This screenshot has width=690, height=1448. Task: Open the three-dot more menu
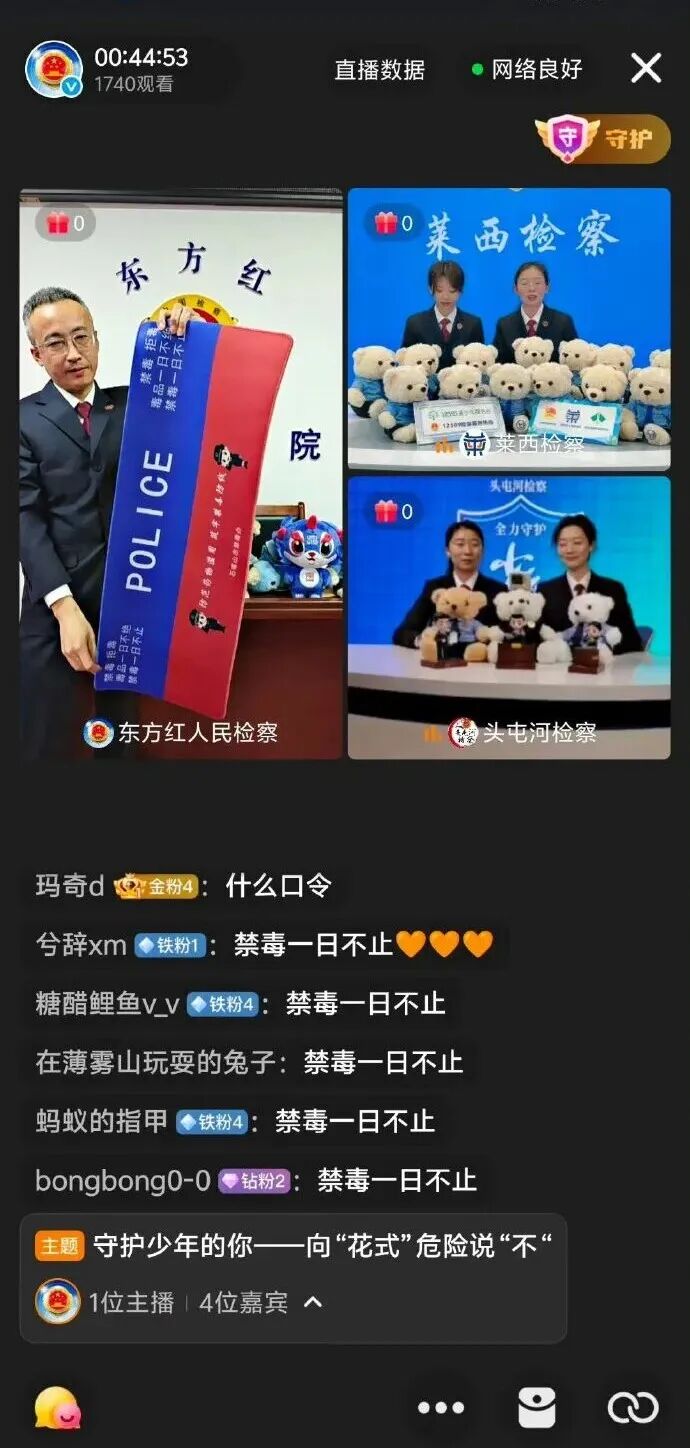coord(441,1408)
